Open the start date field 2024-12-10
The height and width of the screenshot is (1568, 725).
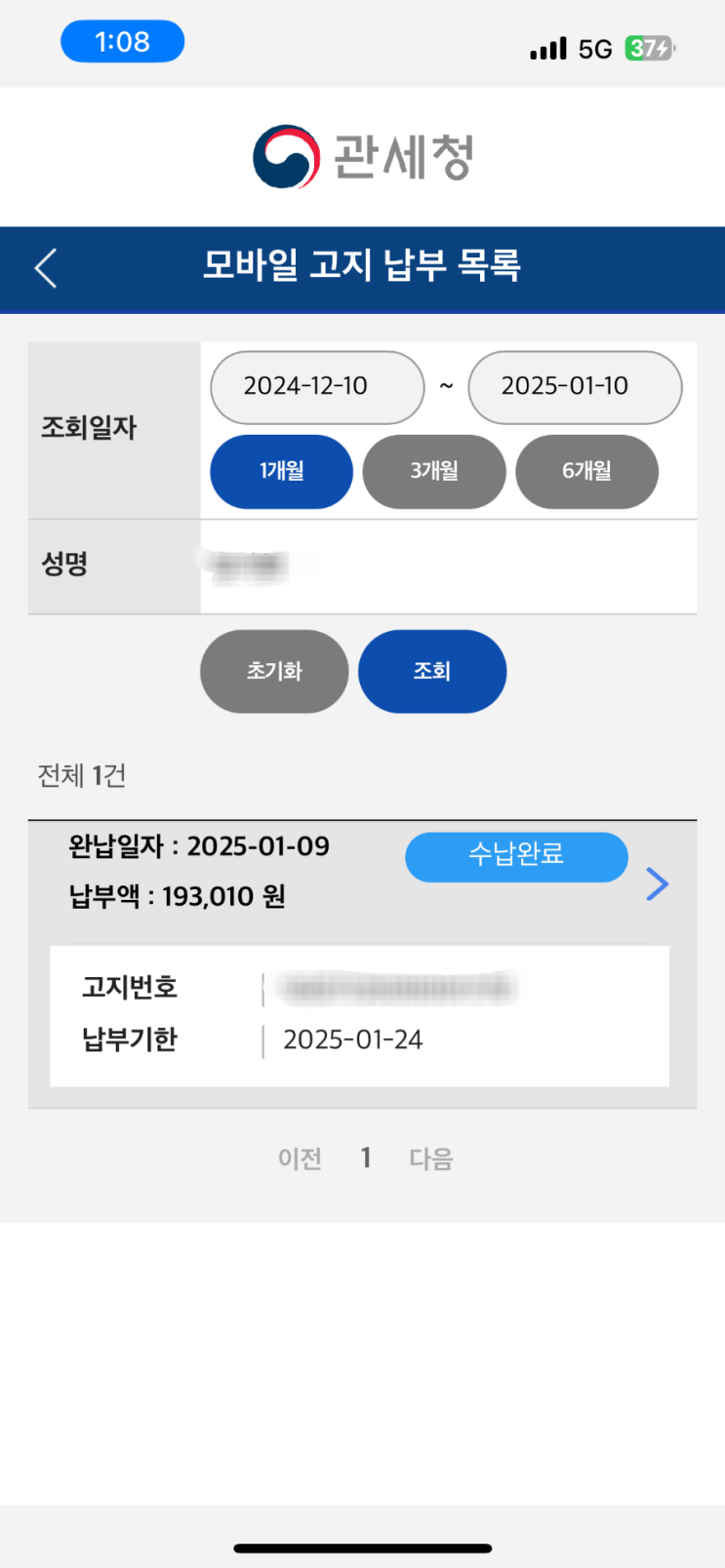(x=317, y=387)
